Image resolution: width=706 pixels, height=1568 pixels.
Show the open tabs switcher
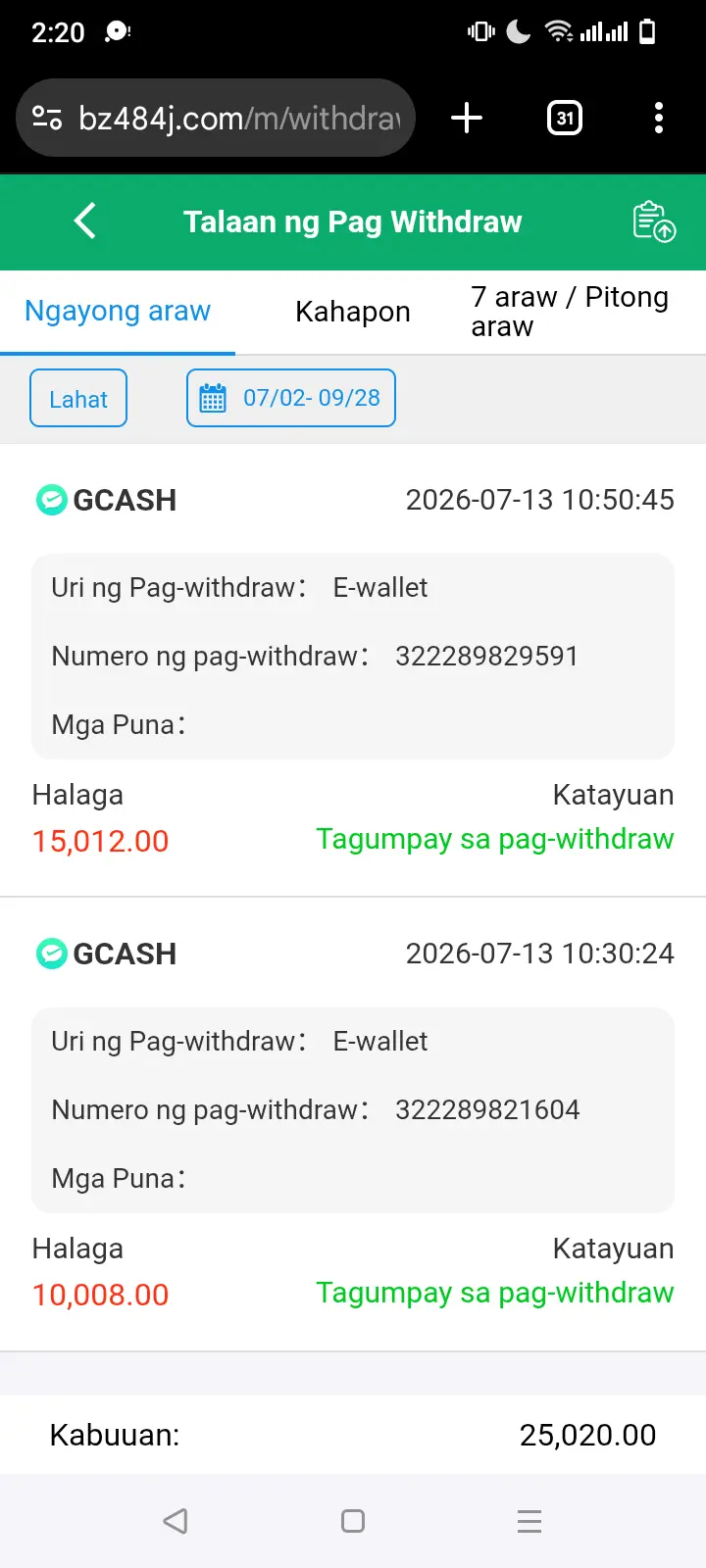tap(565, 119)
